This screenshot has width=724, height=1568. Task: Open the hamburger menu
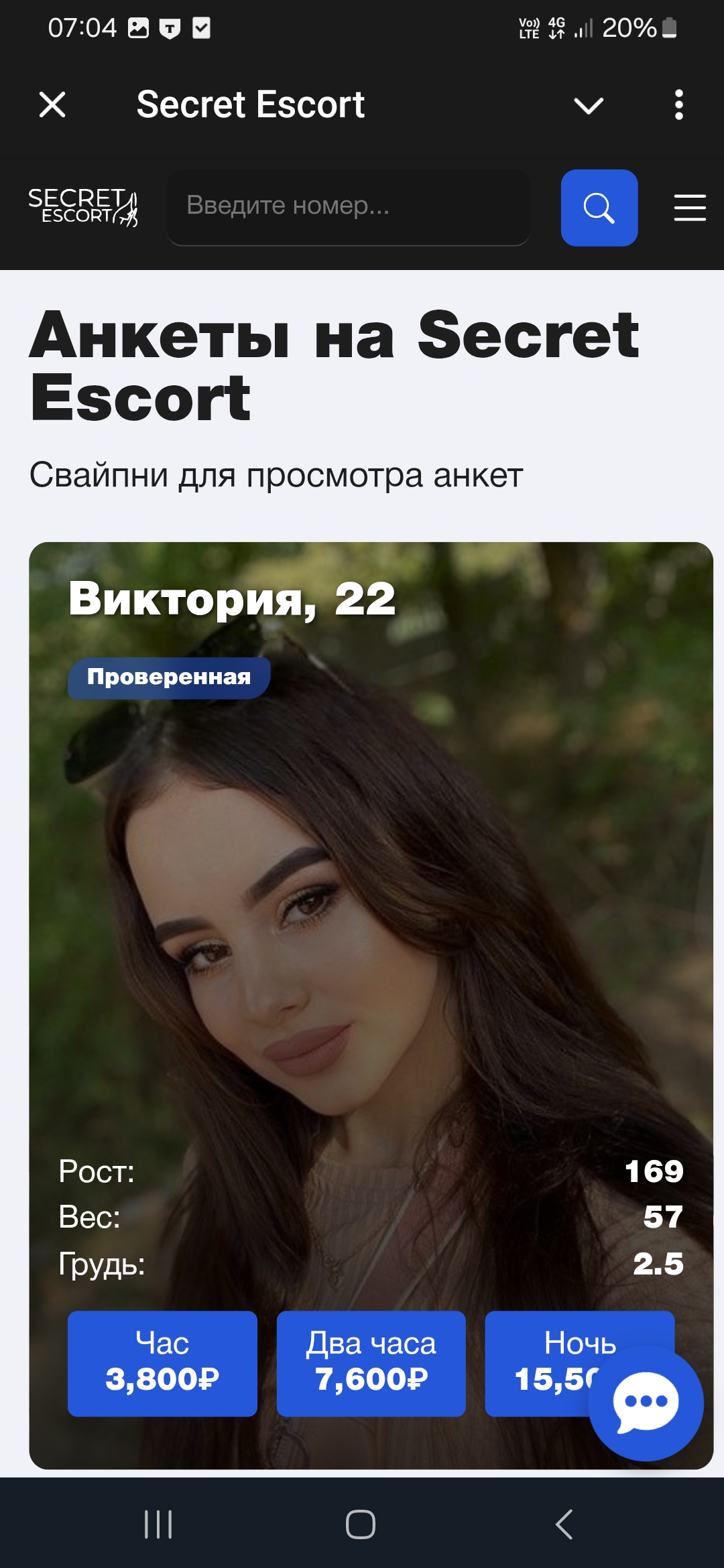(690, 208)
